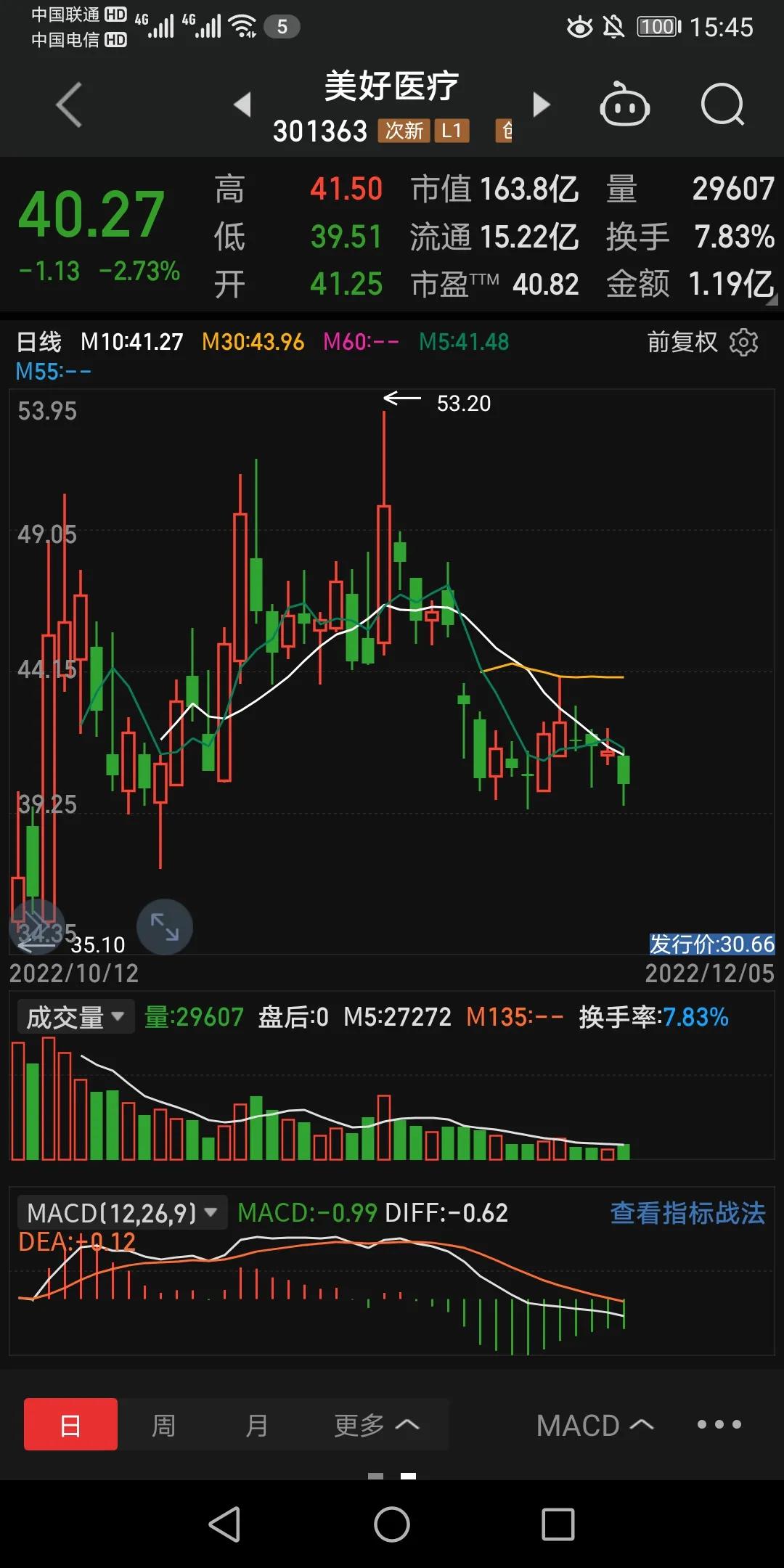Select the 日 daily chart tab
This screenshot has height=1568, width=784.
[x=70, y=1425]
